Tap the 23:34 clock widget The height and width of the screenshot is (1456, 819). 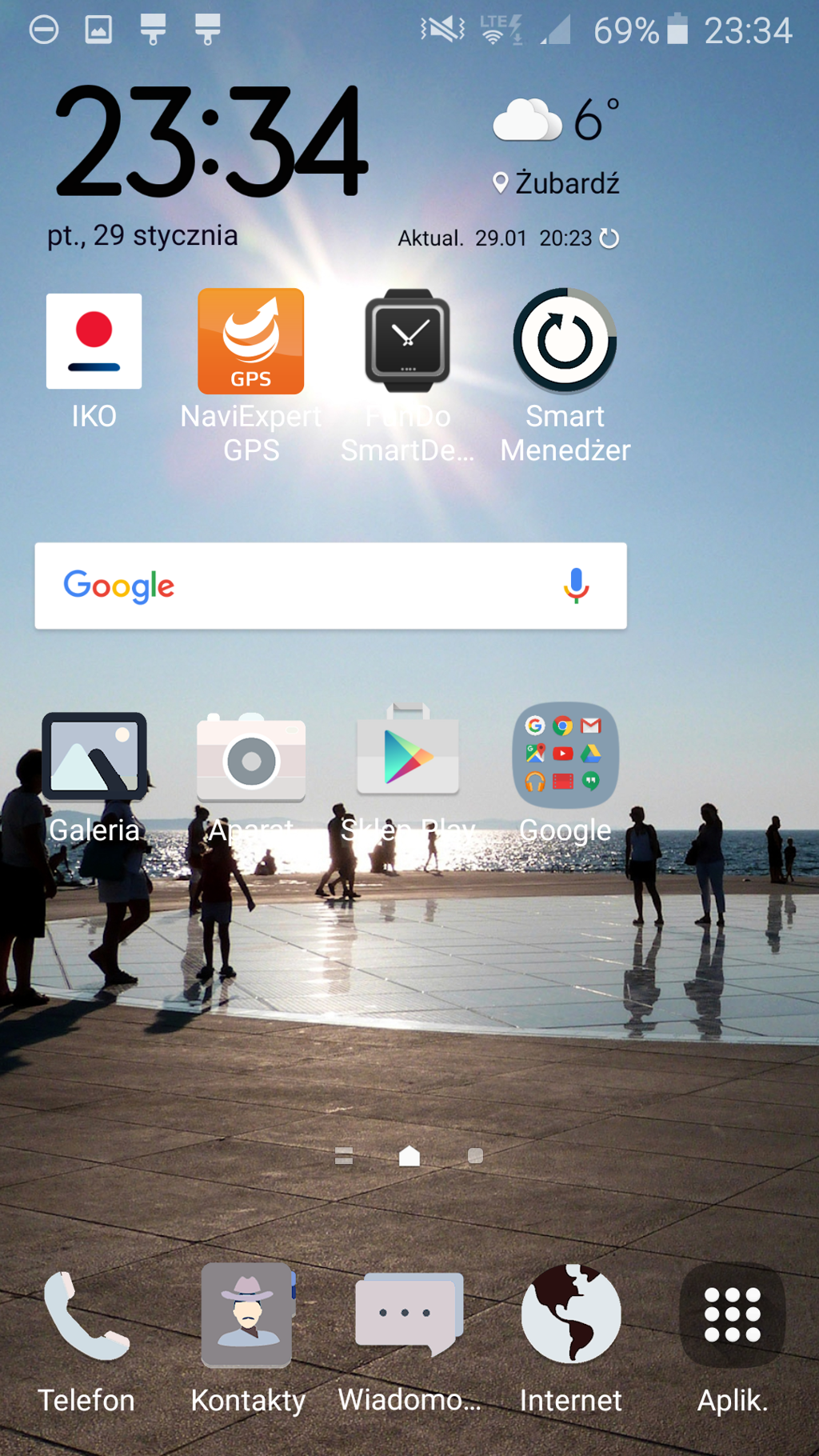click(x=210, y=142)
